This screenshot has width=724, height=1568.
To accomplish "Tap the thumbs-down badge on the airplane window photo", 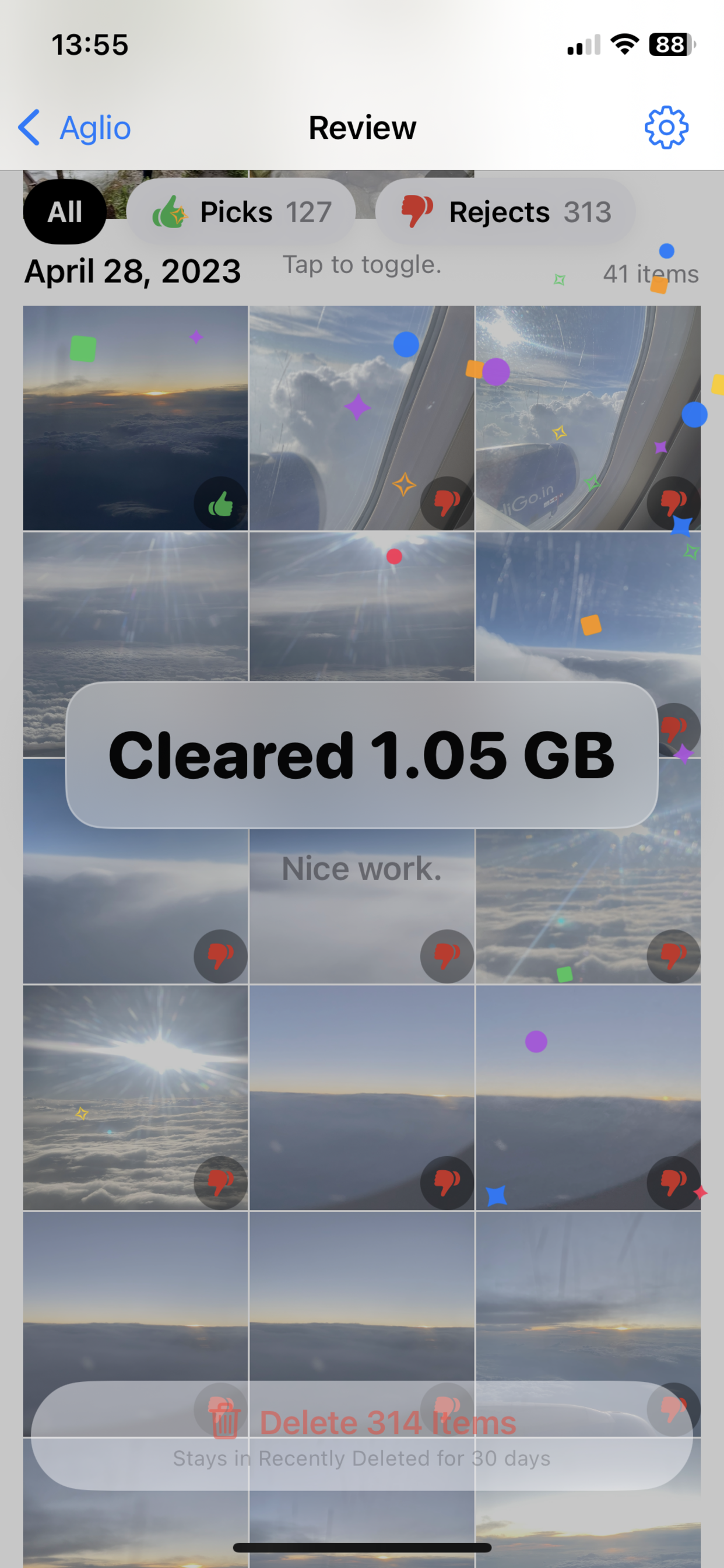I will pos(446,501).
